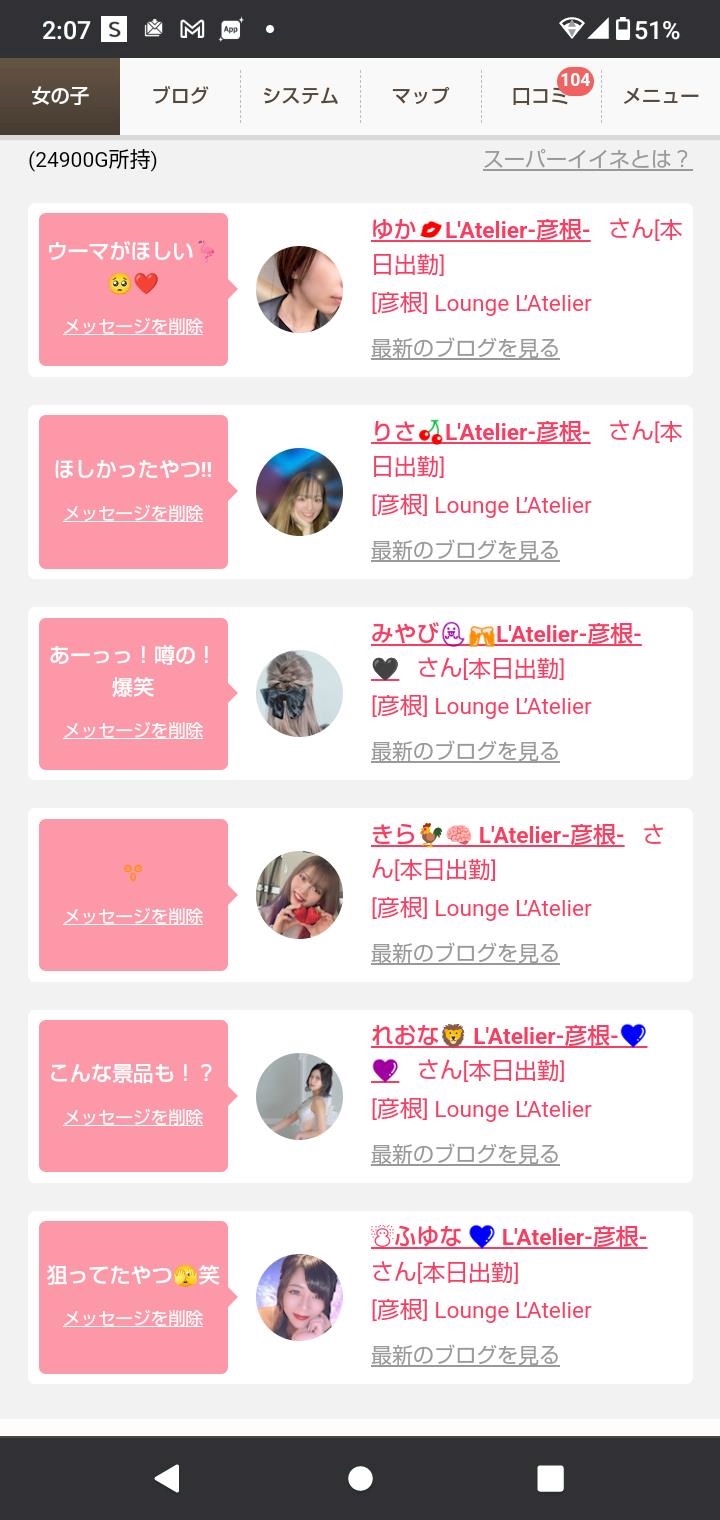Switch to the ブログ tab
The width and height of the screenshot is (720, 1520).
coord(180,96)
